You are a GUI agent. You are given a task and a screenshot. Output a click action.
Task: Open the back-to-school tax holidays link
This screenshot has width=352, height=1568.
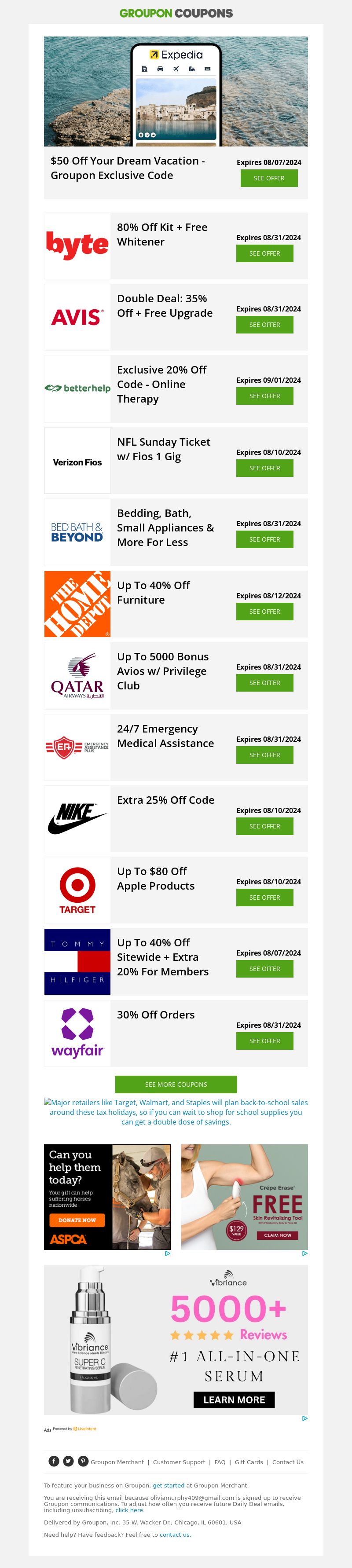click(176, 1111)
